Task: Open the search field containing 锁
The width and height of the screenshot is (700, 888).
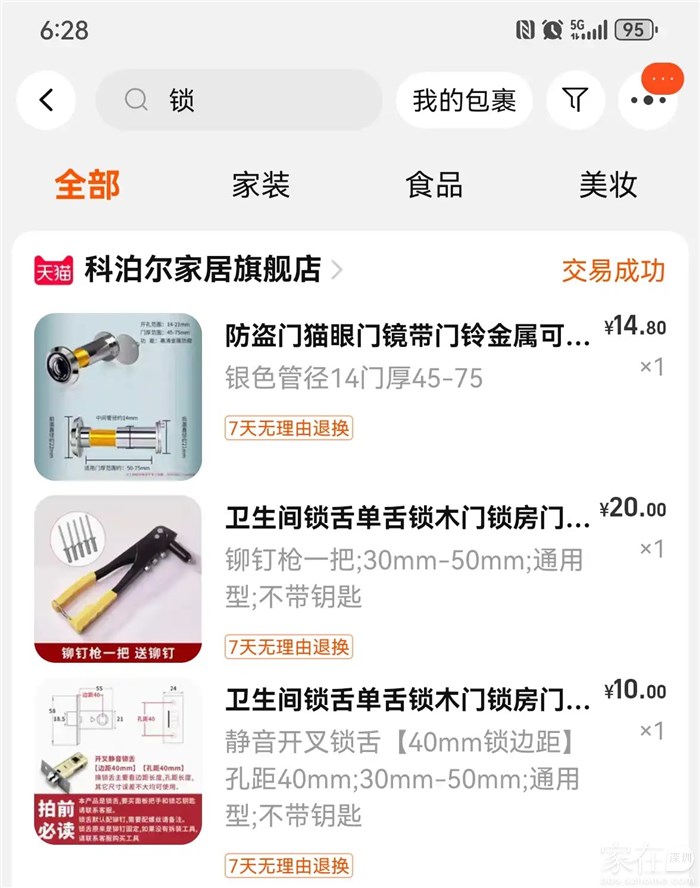Action: pyautogui.click(x=240, y=100)
